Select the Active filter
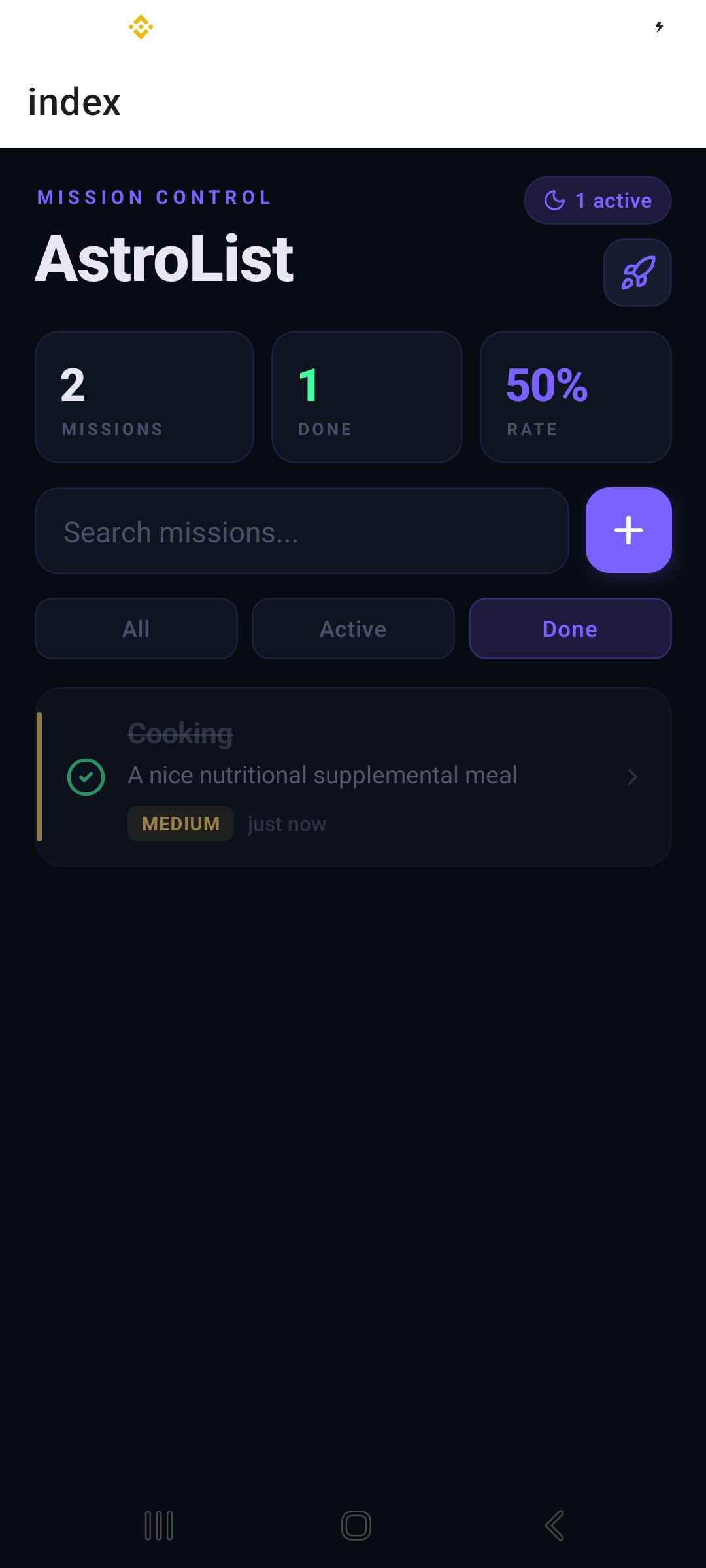Screen dimensions: 706x1568 tap(352, 628)
